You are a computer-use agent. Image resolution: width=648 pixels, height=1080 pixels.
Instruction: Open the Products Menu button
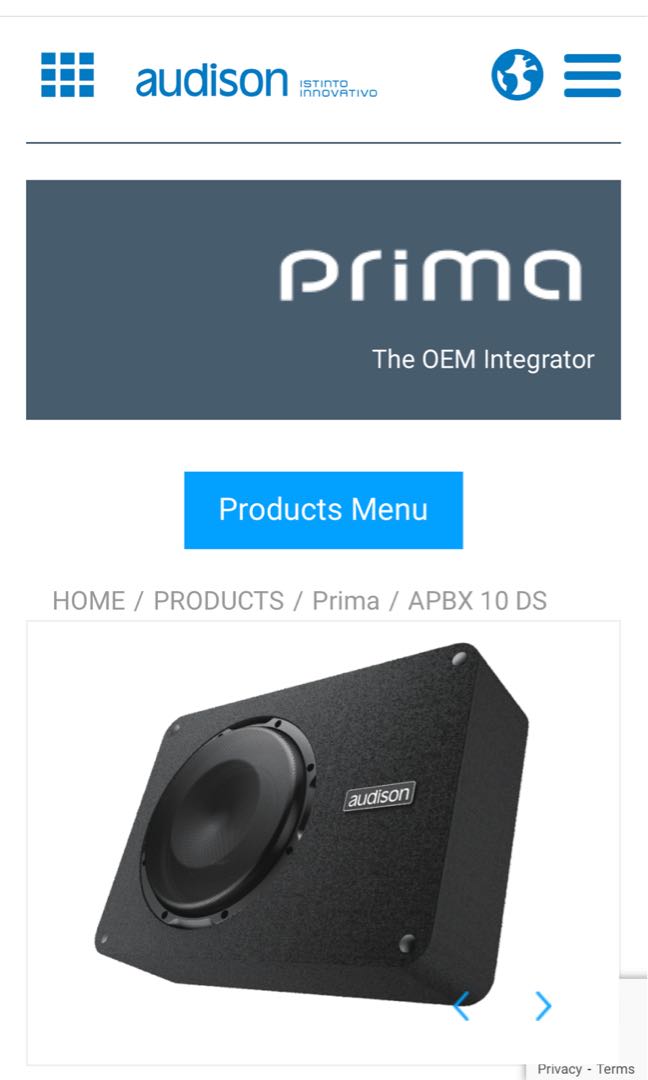coord(323,510)
